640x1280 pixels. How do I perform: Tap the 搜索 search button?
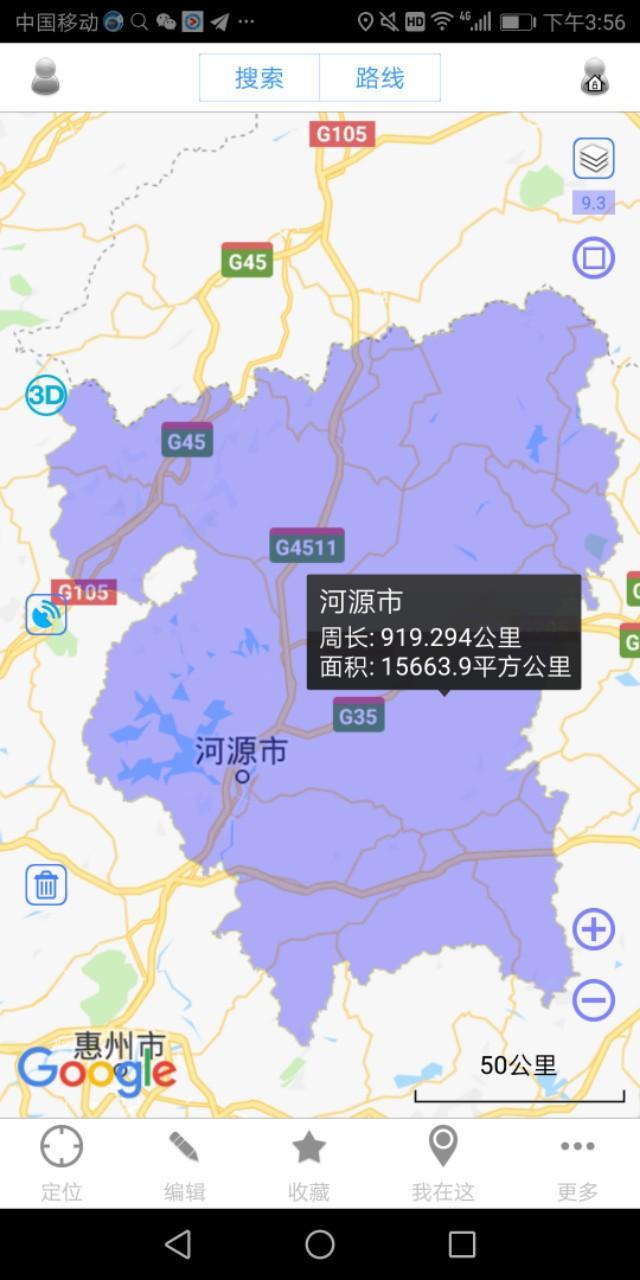click(x=259, y=78)
